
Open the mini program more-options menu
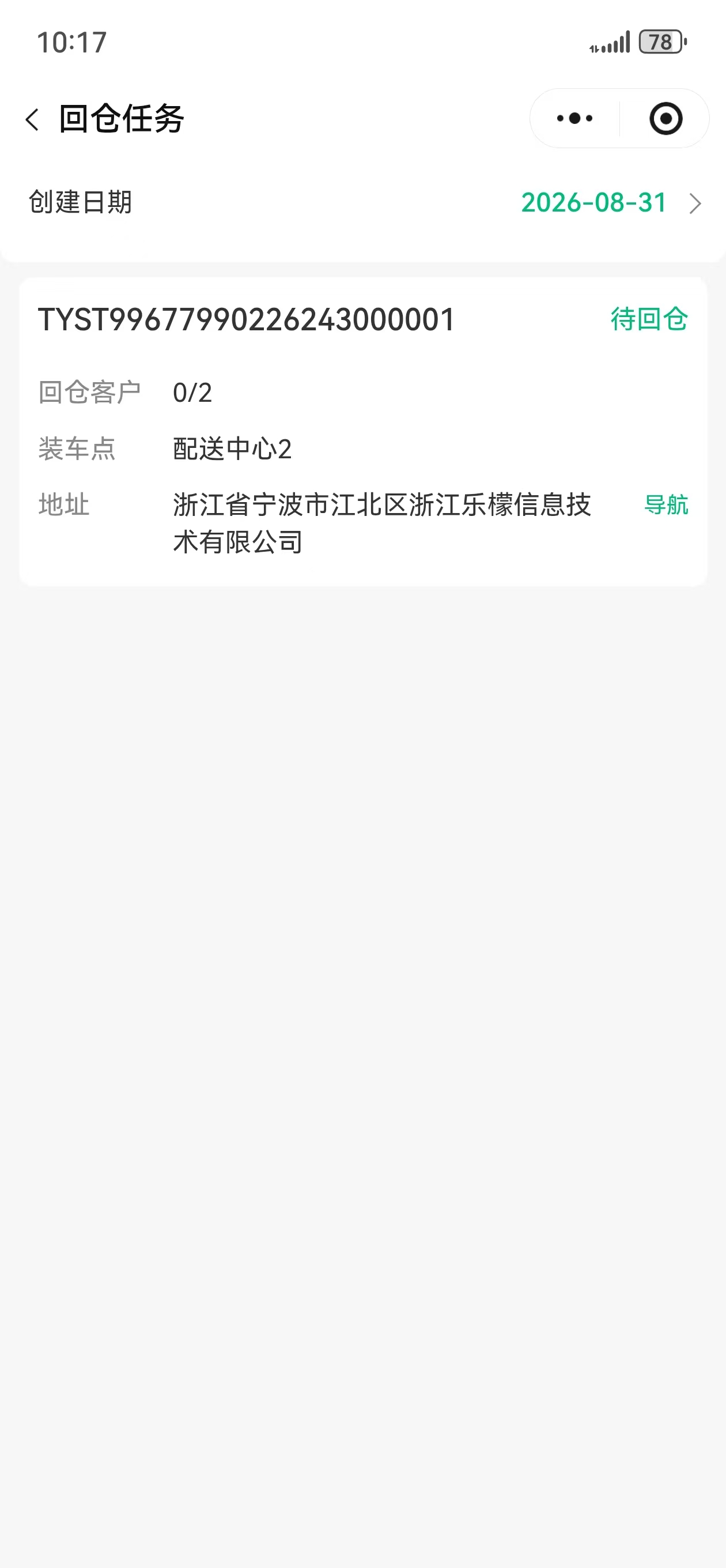coord(574,118)
